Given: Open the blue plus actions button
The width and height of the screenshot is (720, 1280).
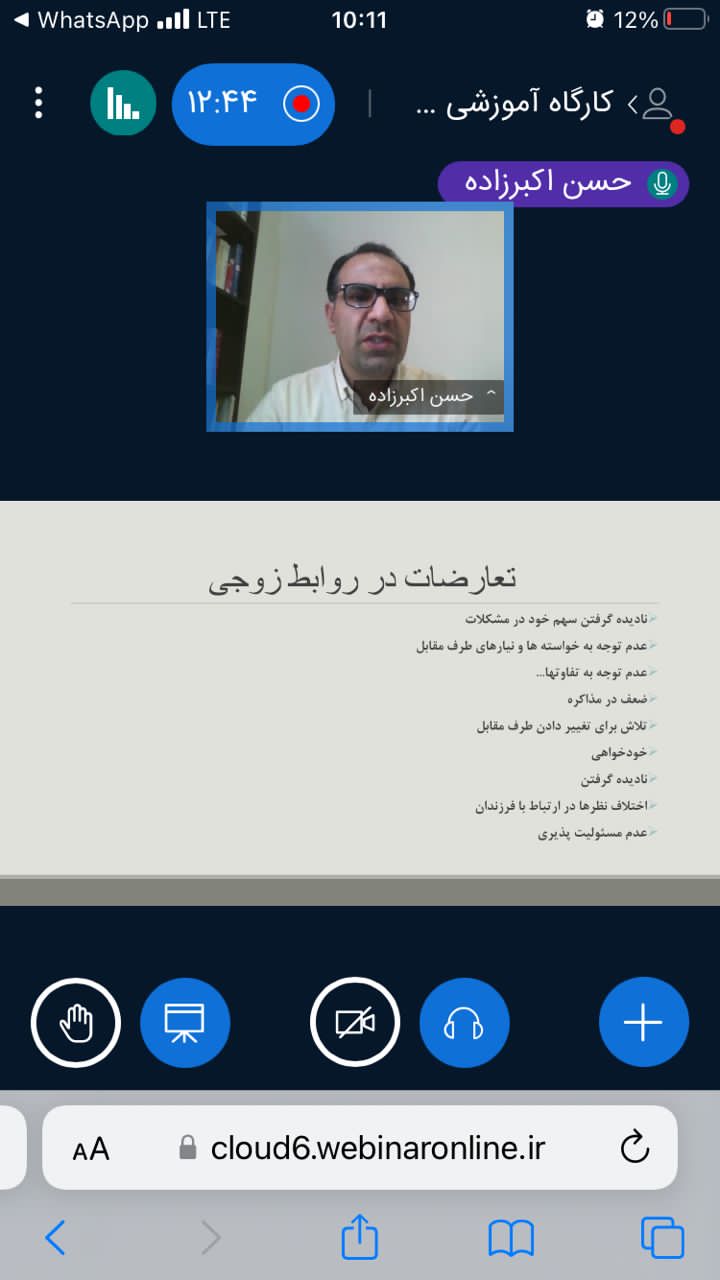Looking at the screenshot, I should pyautogui.click(x=643, y=1022).
